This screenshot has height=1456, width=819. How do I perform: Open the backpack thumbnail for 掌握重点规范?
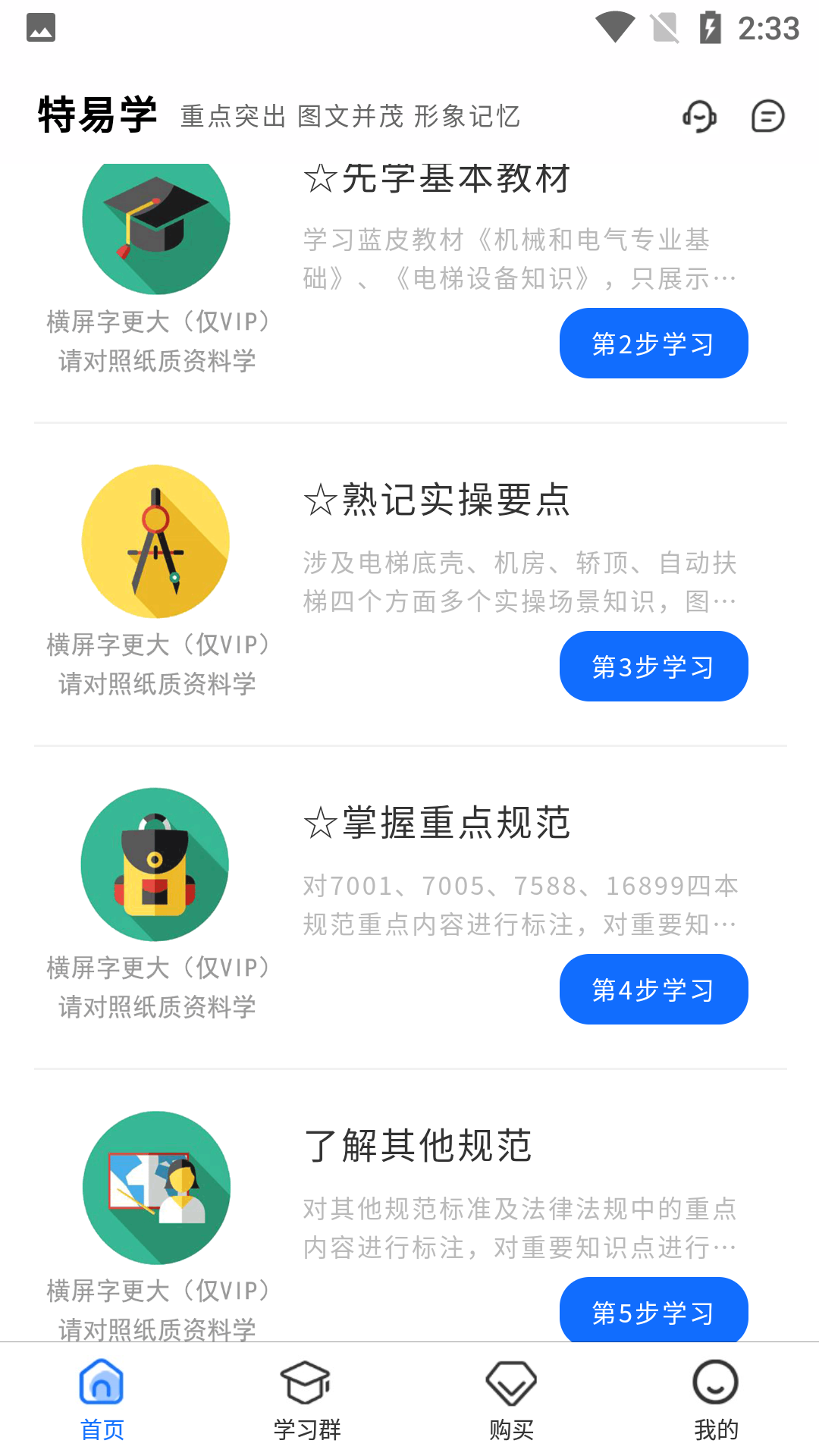pos(155,864)
